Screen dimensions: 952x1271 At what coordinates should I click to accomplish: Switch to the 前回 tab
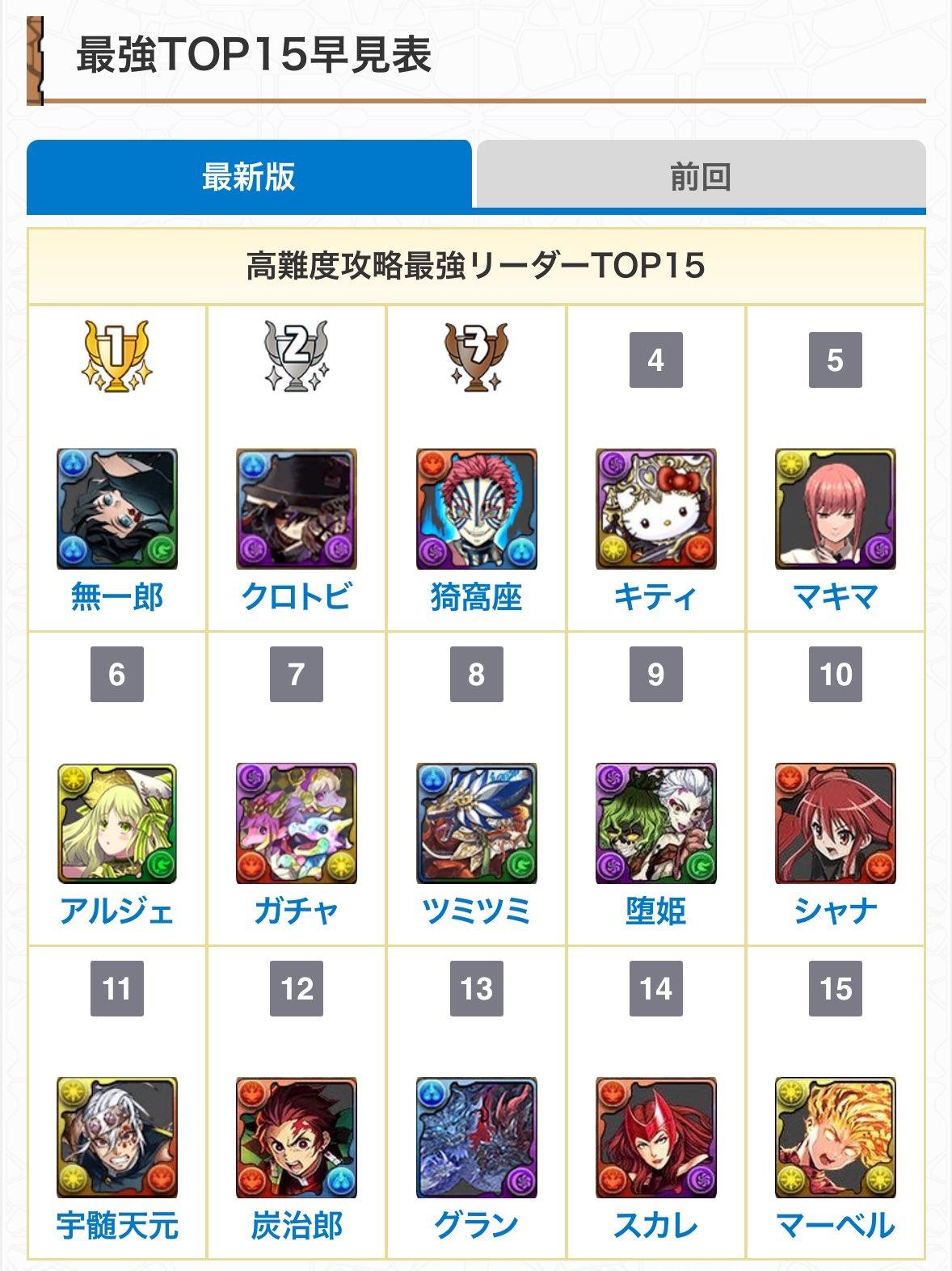(700, 176)
